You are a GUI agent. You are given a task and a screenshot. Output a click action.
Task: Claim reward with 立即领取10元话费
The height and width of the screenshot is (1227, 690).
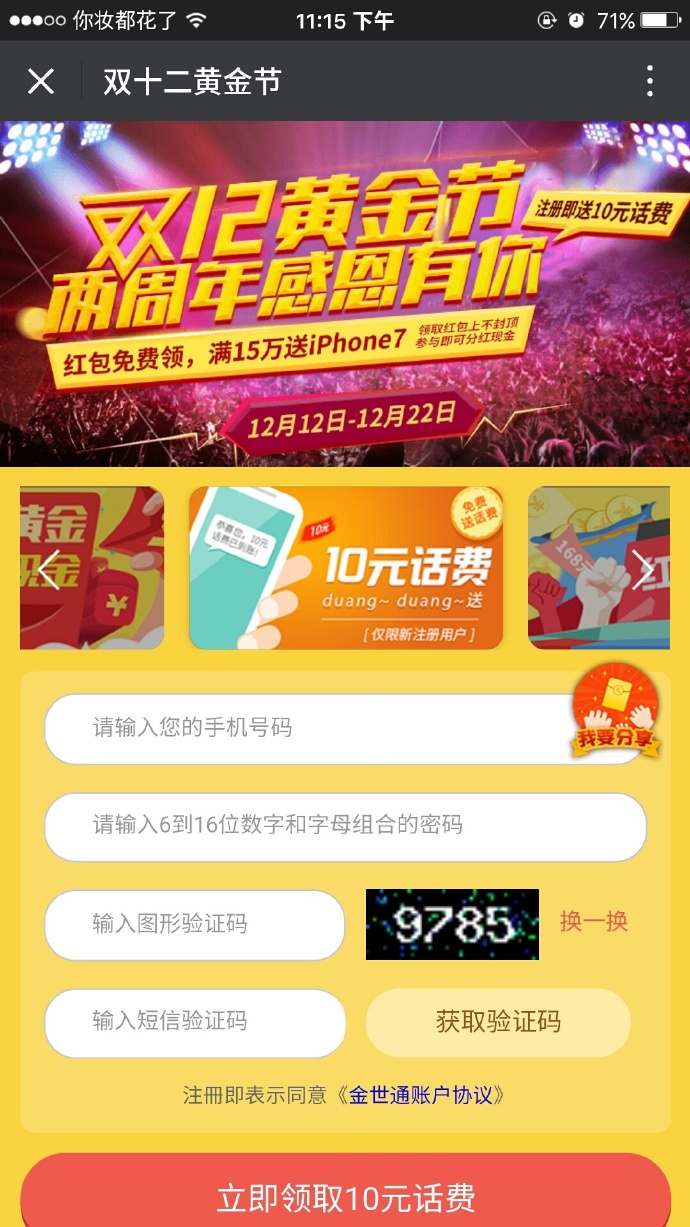click(345, 1196)
